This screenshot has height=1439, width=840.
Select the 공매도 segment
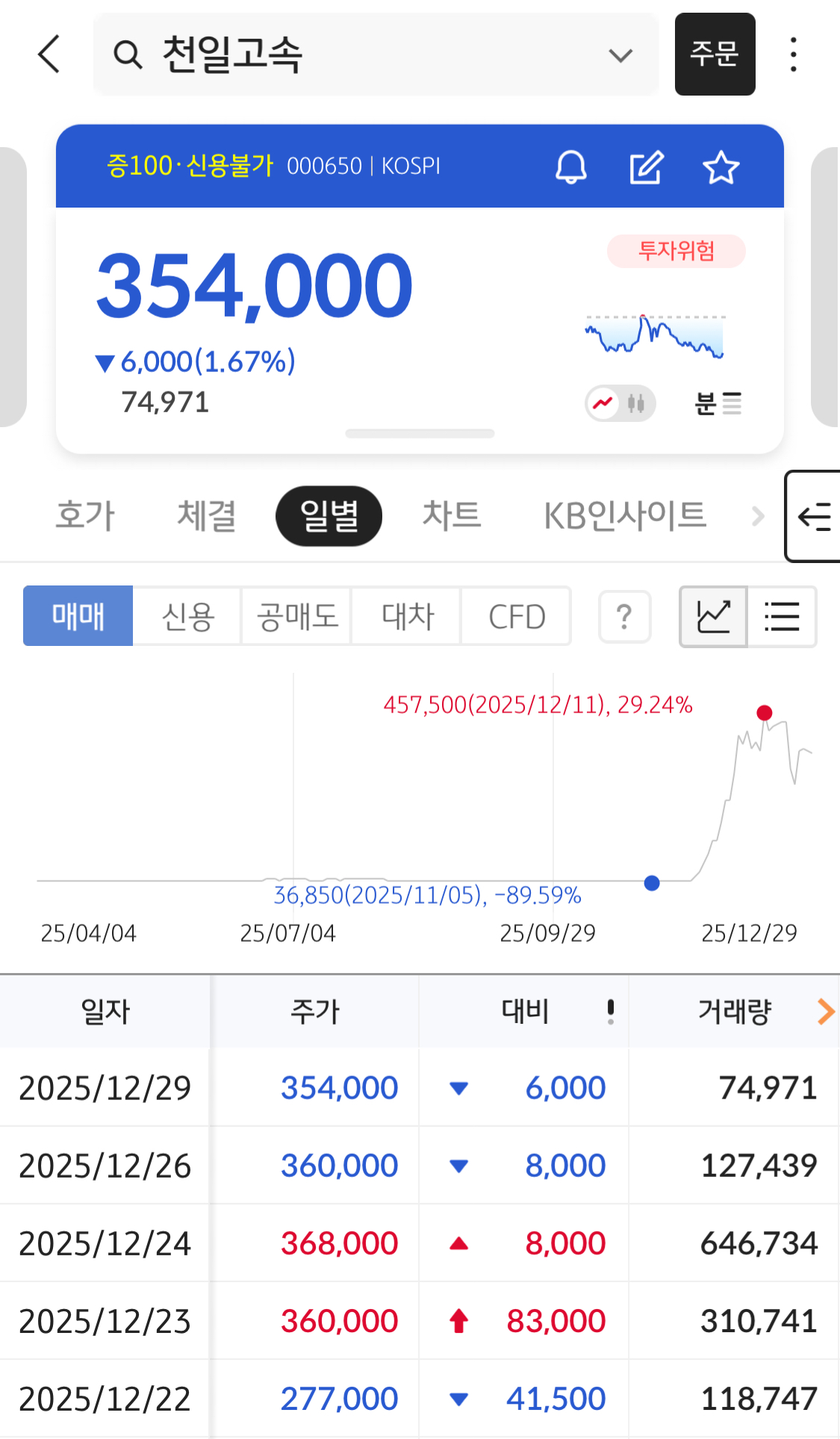296,617
